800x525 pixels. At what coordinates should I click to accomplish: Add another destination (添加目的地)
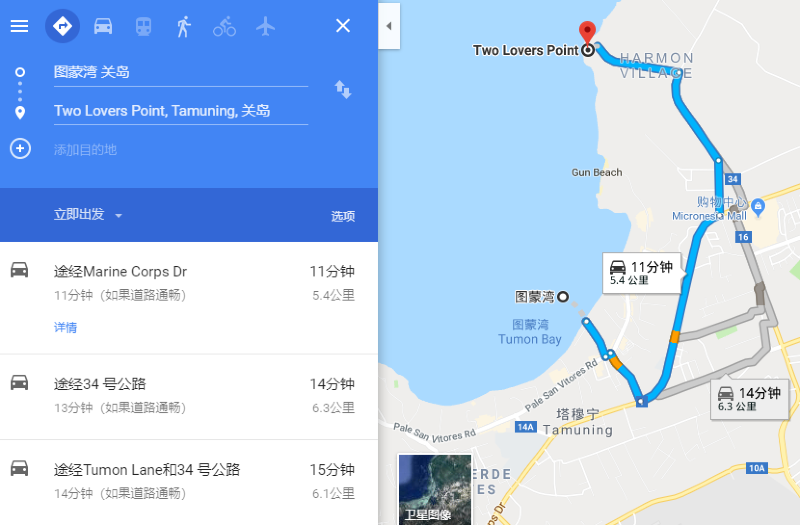coord(85,149)
